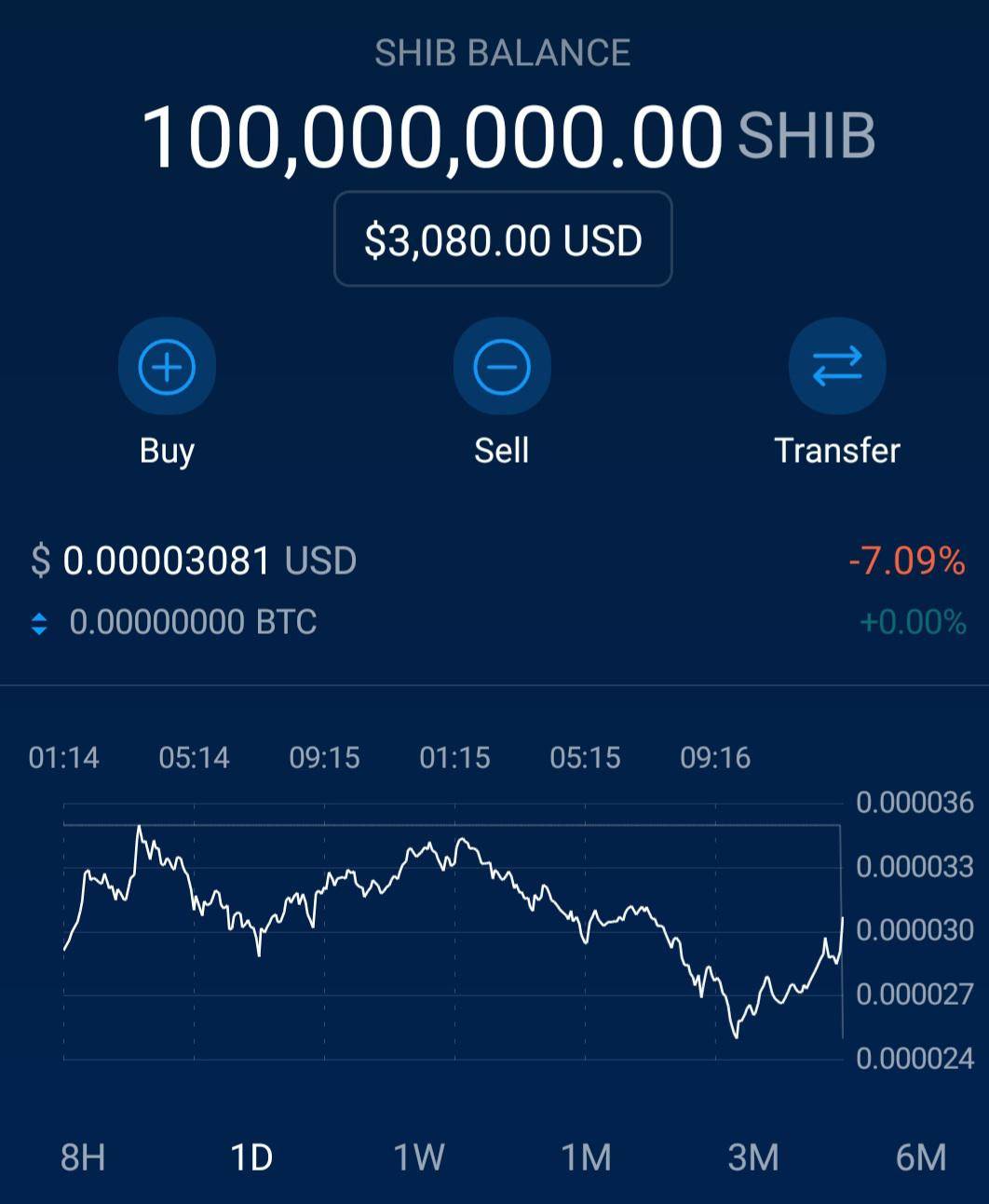Tap the Sell minus icon
This screenshot has height=1204, width=989.
pyautogui.click(x=501, y=366)
